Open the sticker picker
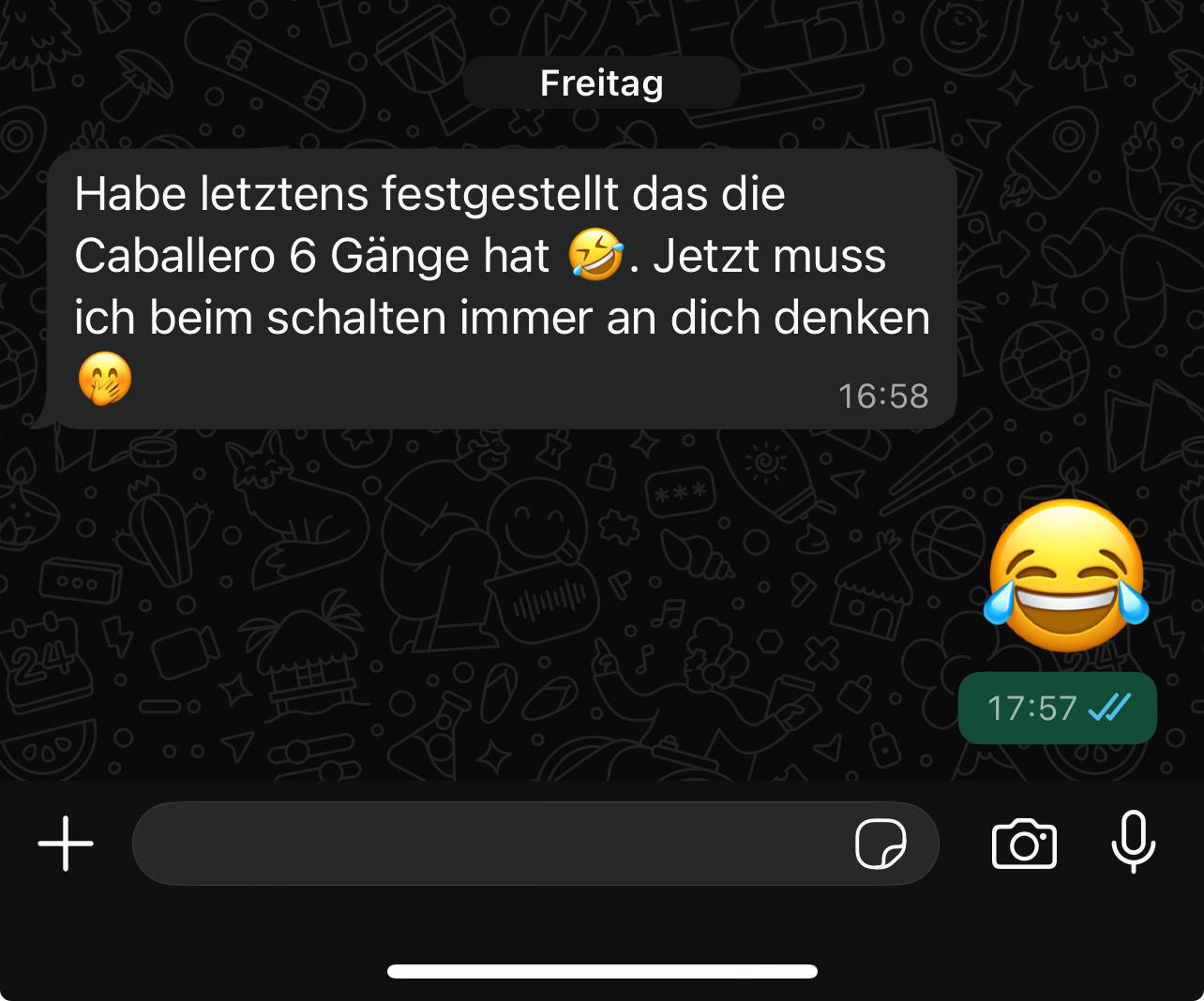Image resolution: width=1204 pixels, height=1001 pixels. pyautogui.click(x=880, y=844)
